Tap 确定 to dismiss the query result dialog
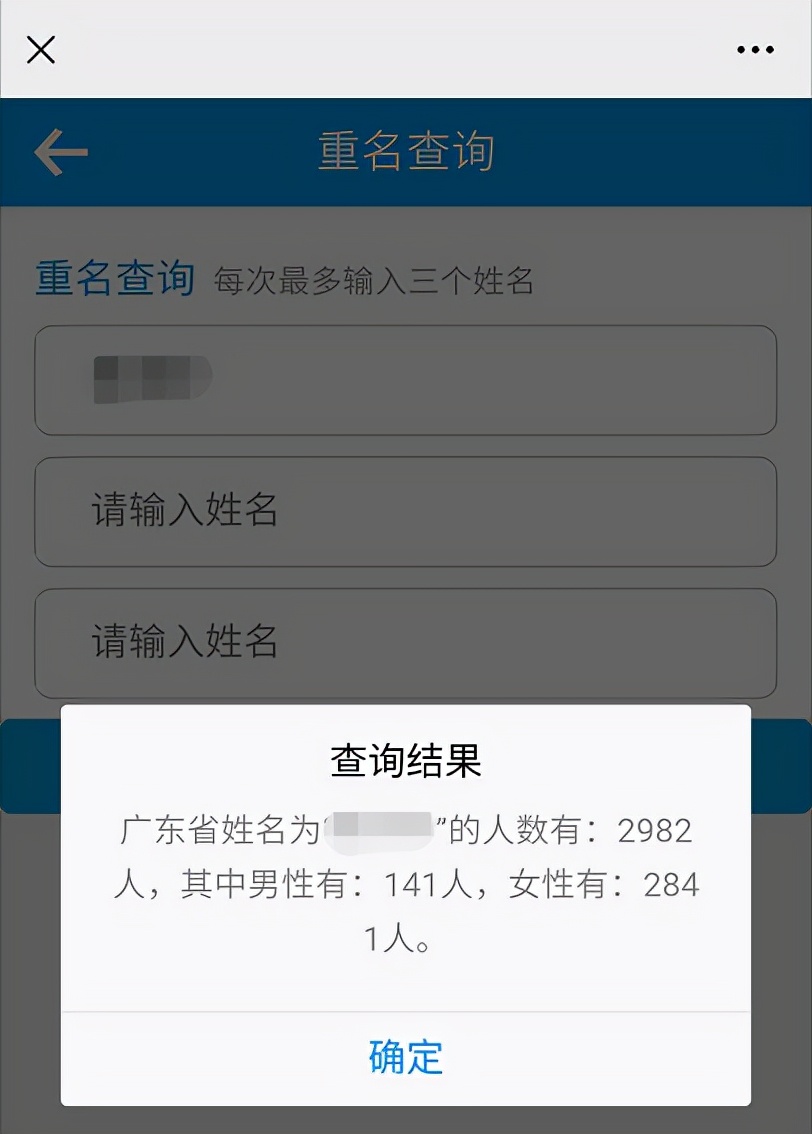Screen dimensions: 812x1134 406,1058
